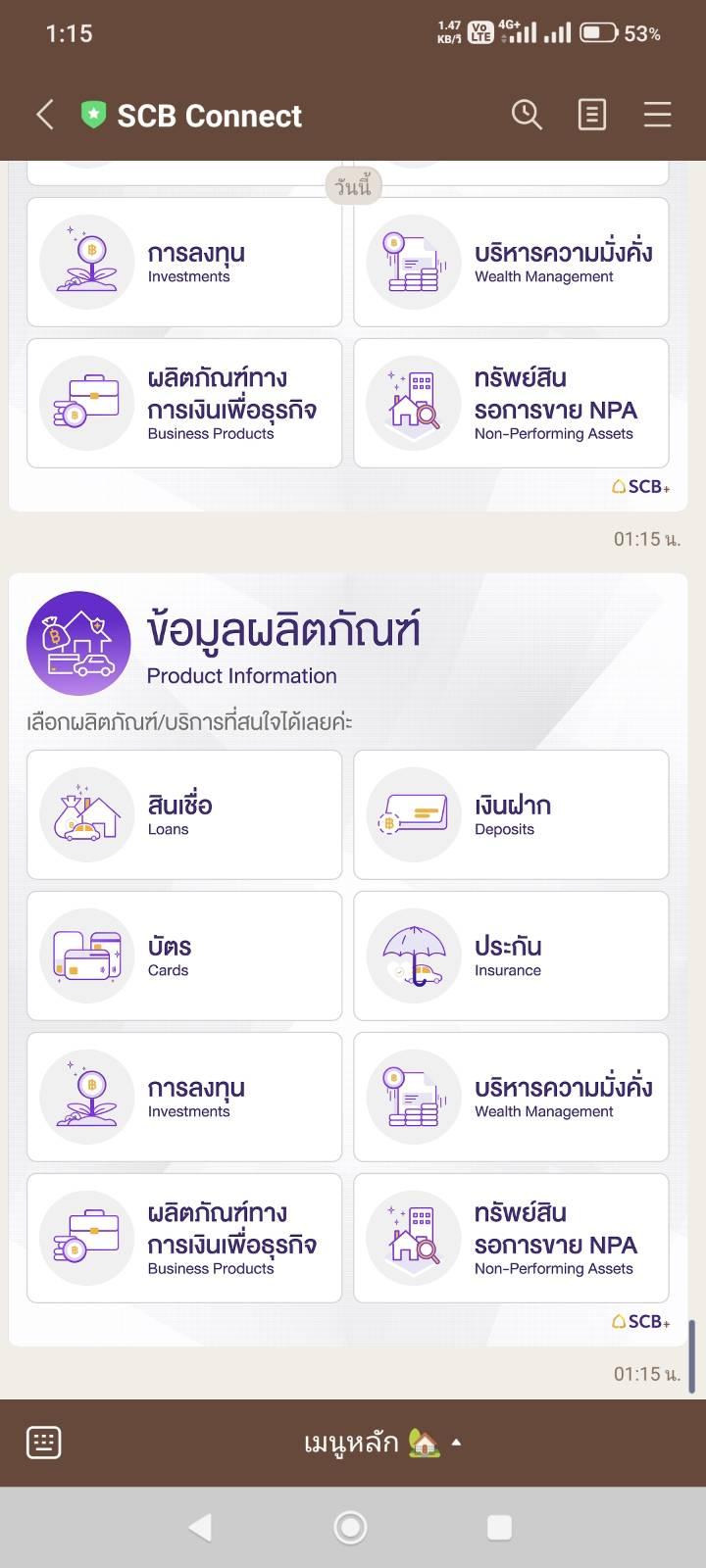
Task: View Insurance product information
Action: pyautogui.click(x=511, y=955)
